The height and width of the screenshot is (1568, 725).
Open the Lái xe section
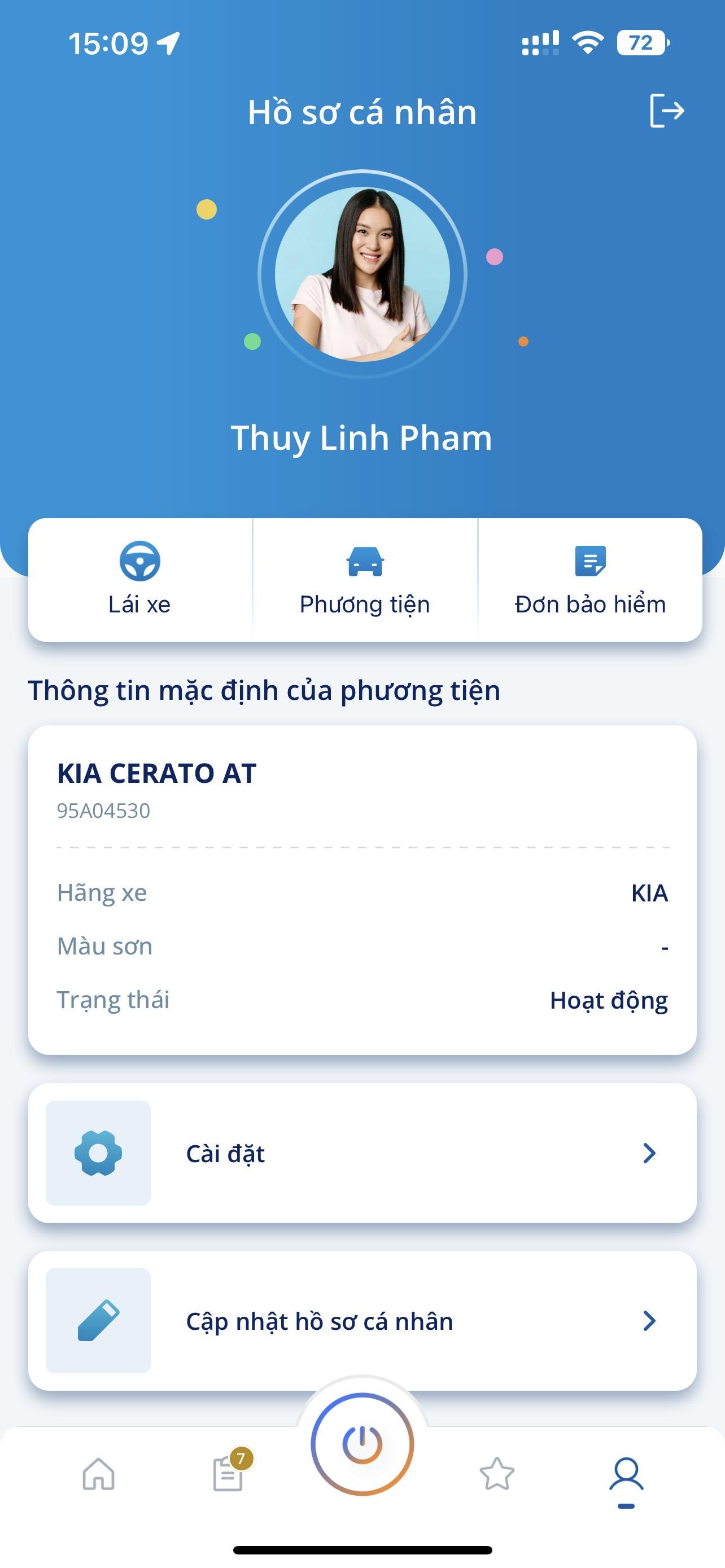140,580
